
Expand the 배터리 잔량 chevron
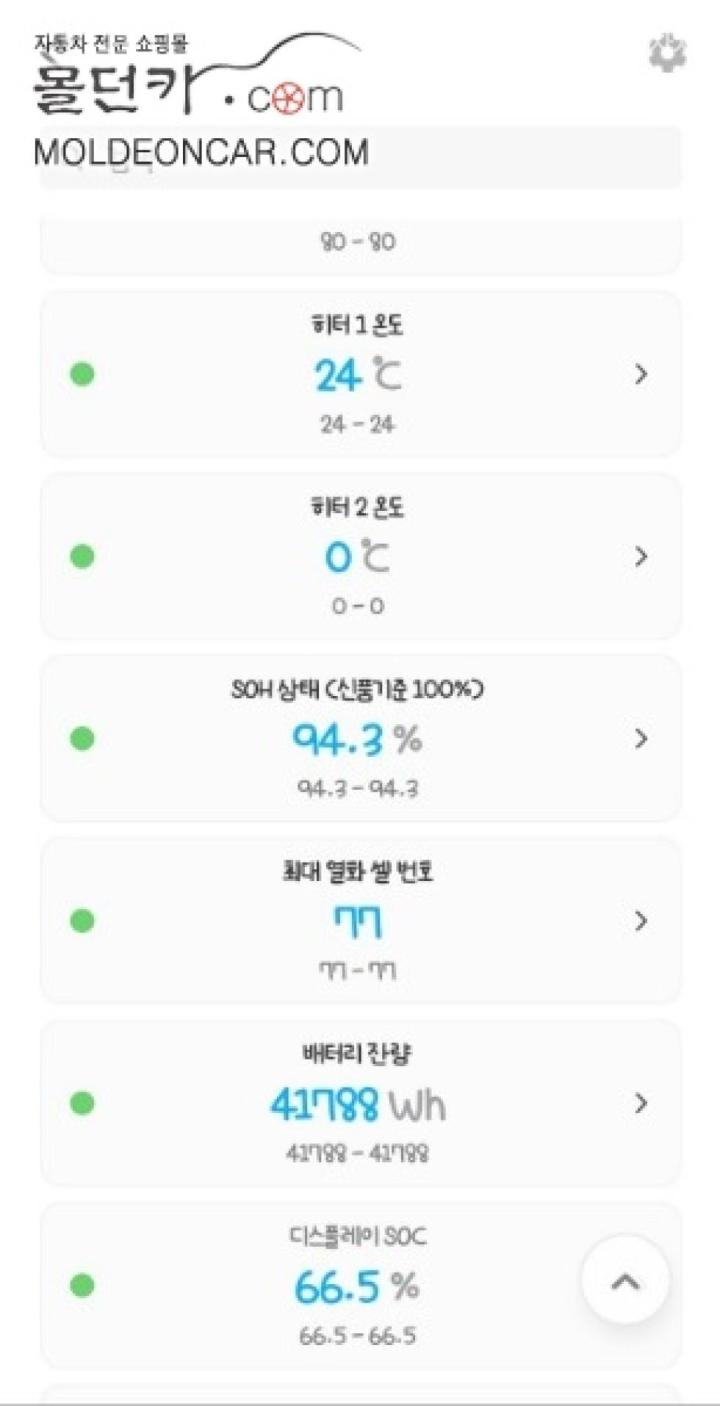(x=642, y=1103)
